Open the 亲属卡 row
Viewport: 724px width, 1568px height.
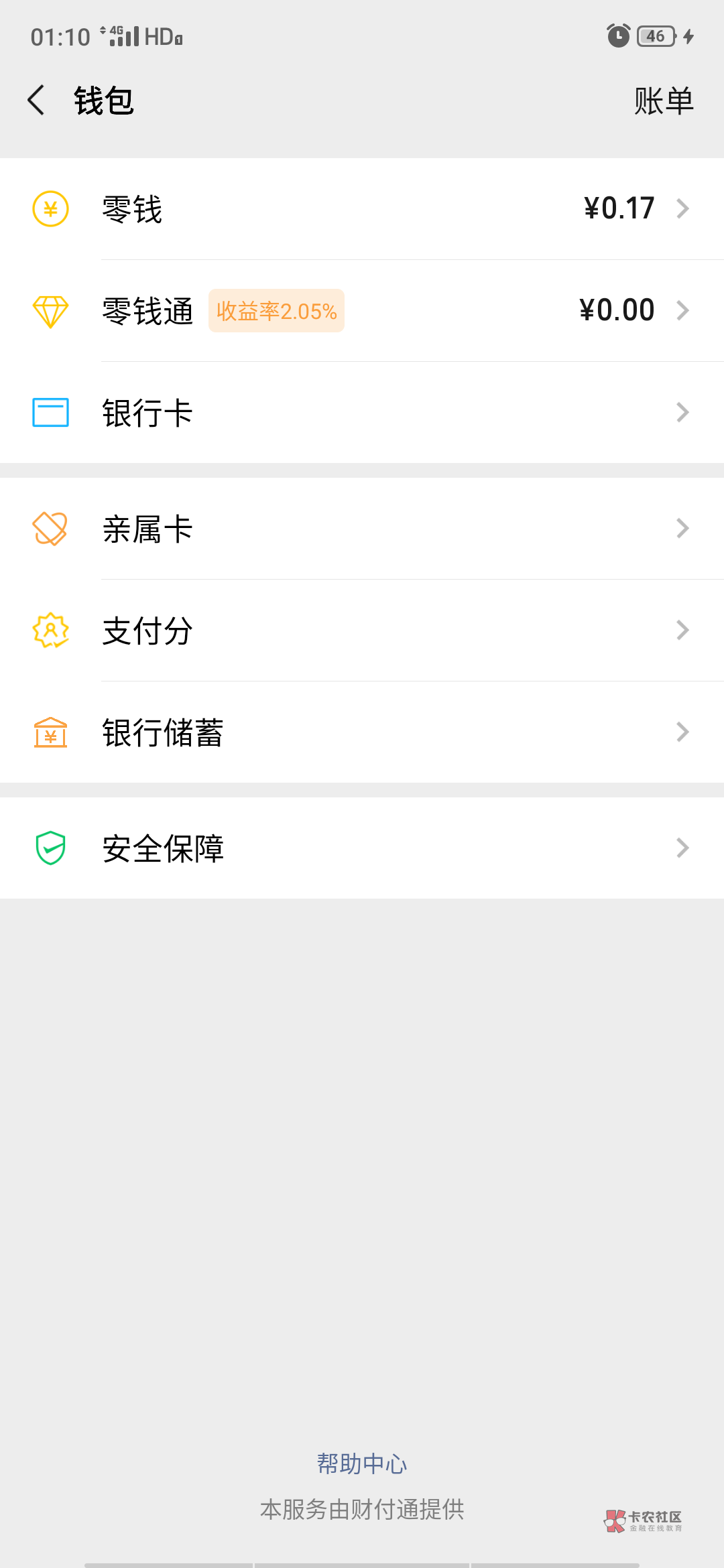pyautogui.click(x=362, y=529)
